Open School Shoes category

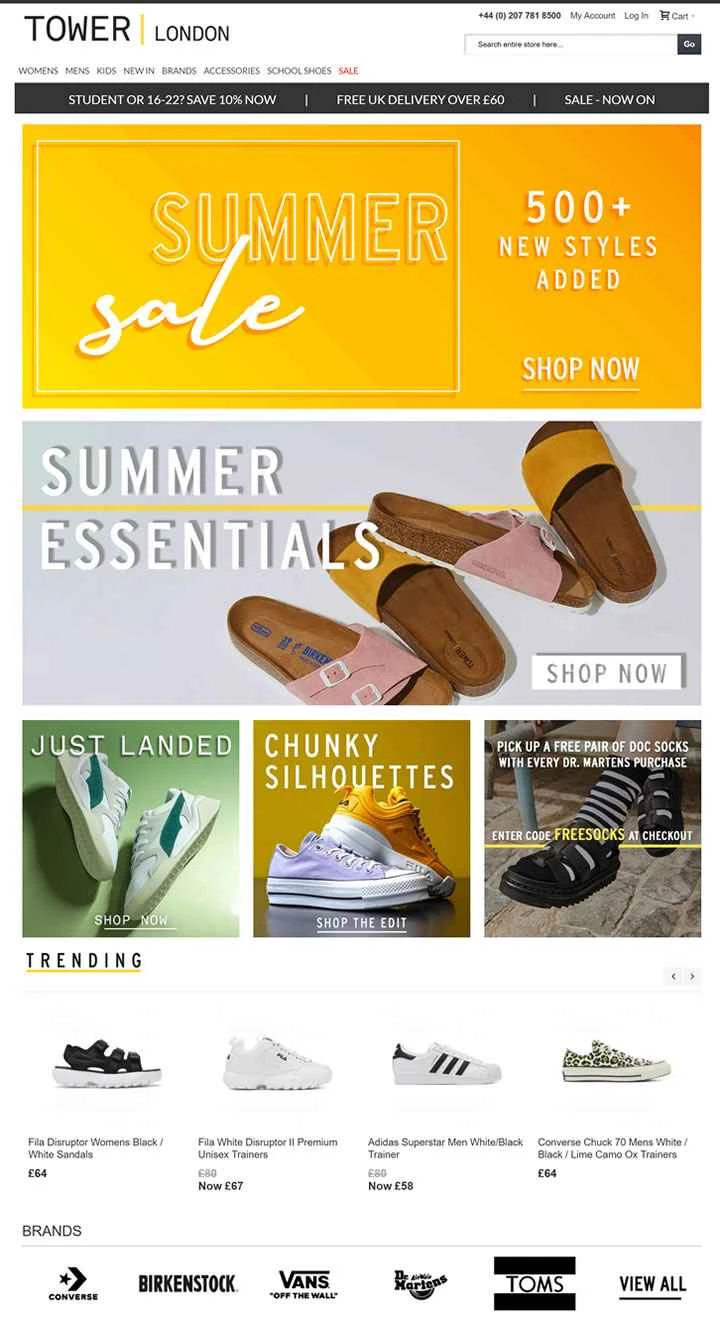point(298,71)
